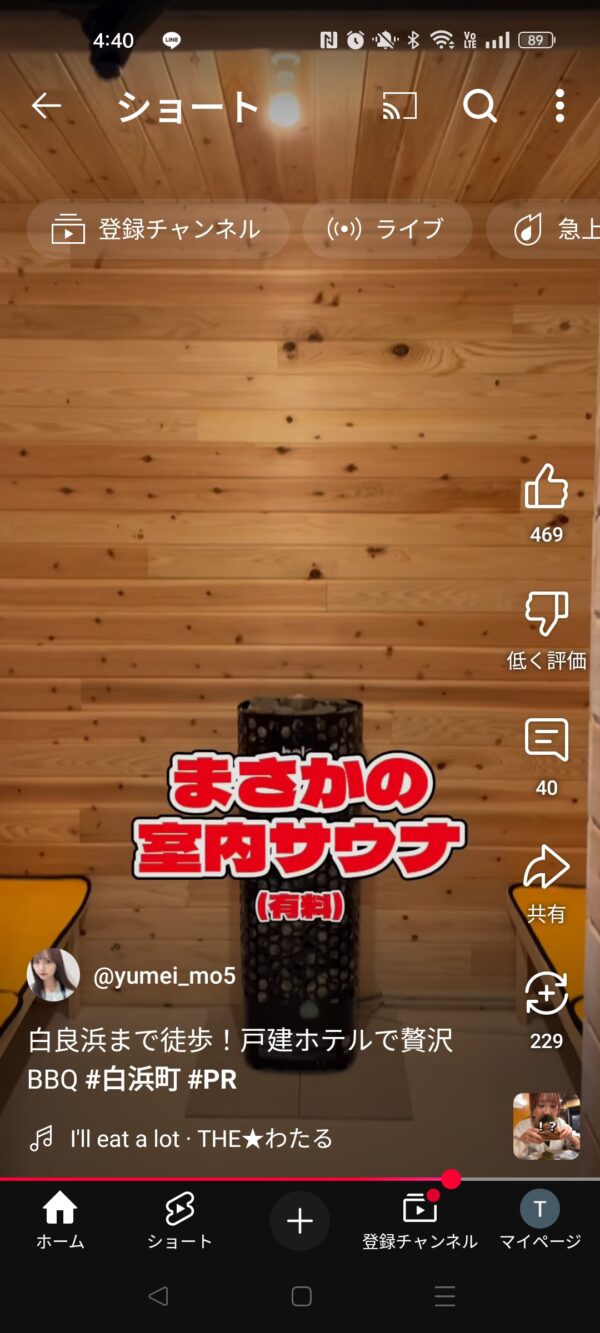Like this Short video
The image size is (600, 1333).
[x=546, y=488]
